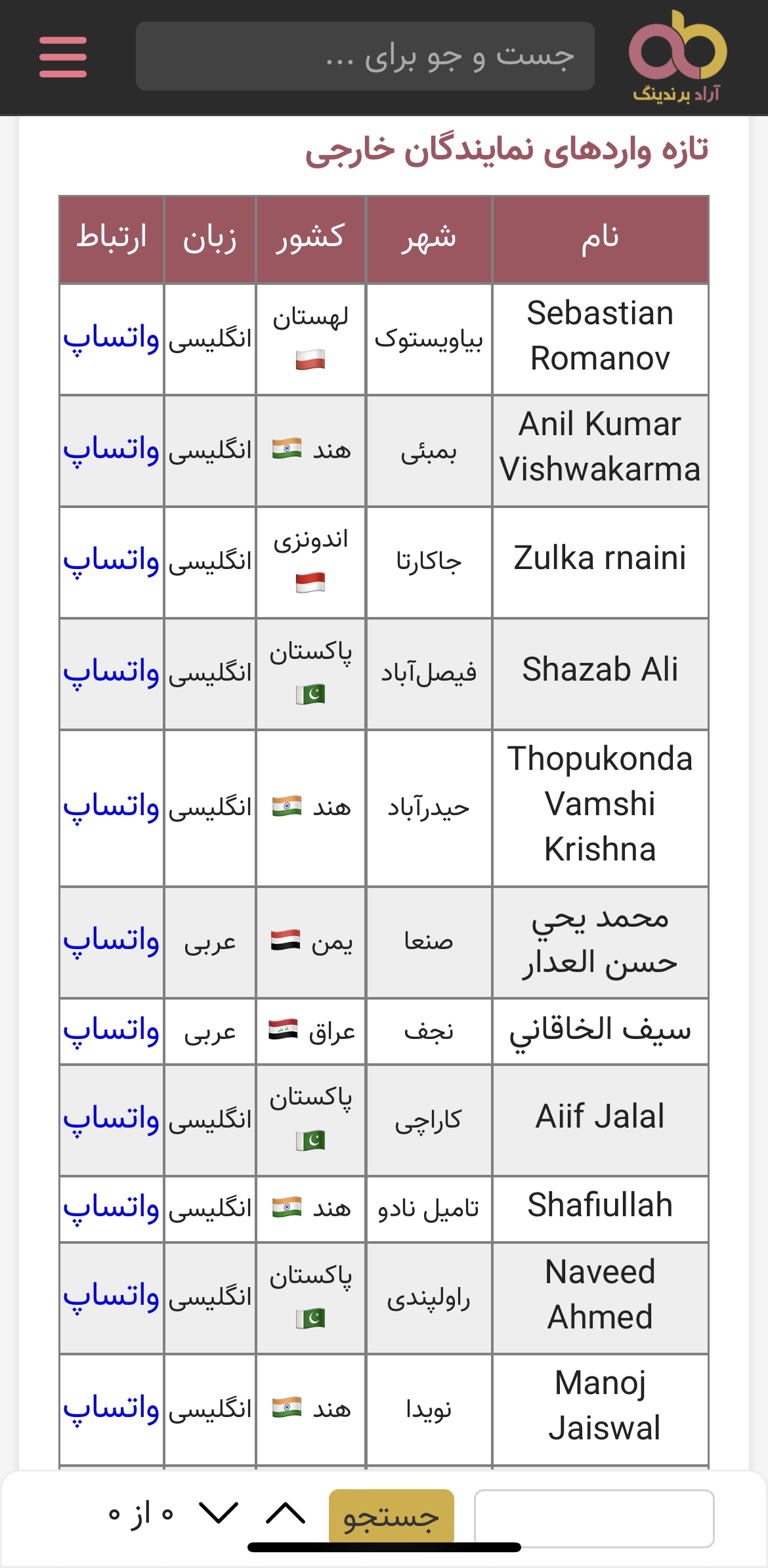Open WhatsApp link for Manoj Jaiswal

pos(111,1409)
